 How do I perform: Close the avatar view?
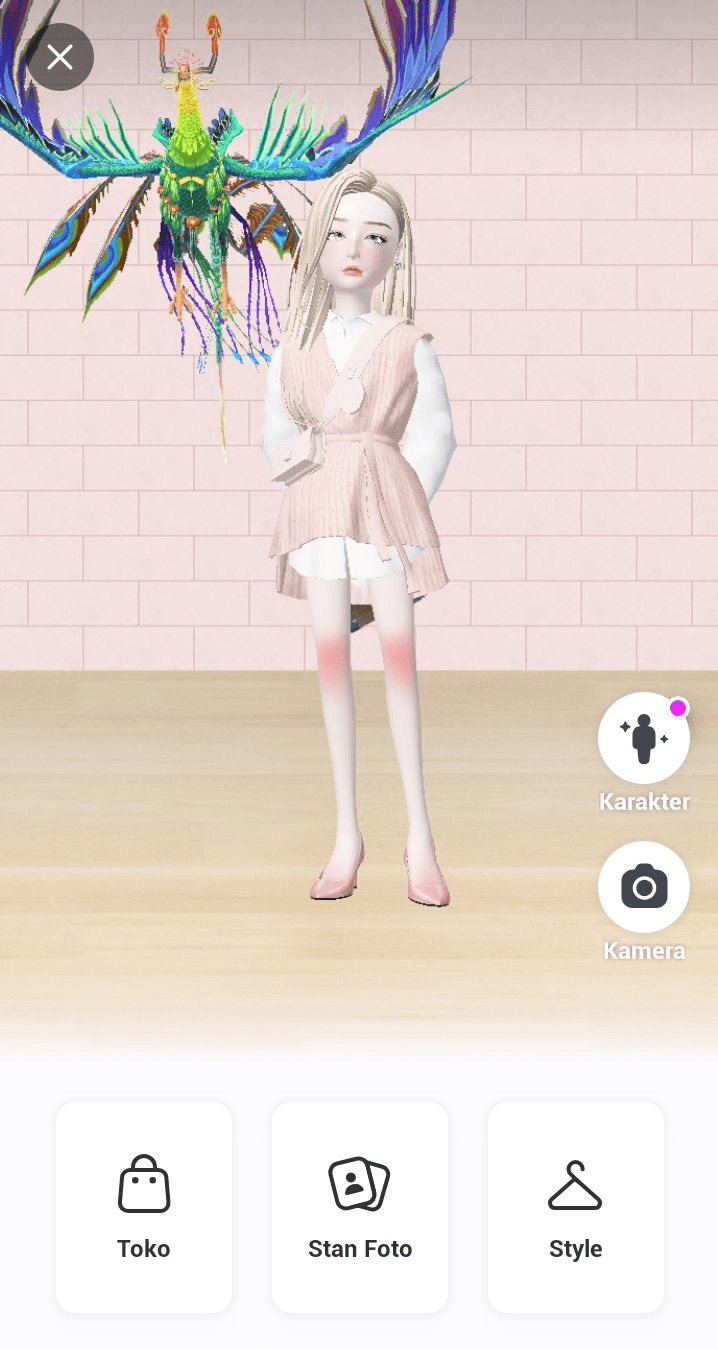60,57
